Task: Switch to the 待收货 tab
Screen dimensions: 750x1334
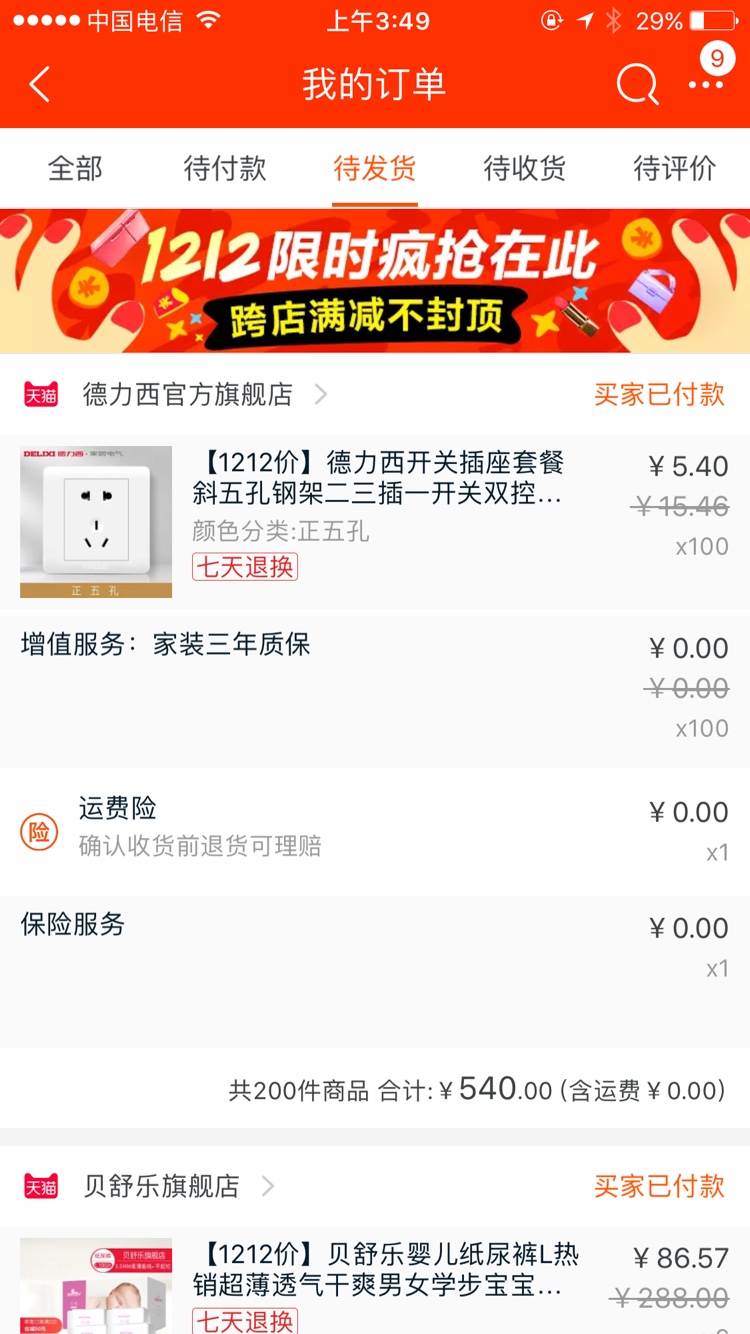Action: coord(525,168)
